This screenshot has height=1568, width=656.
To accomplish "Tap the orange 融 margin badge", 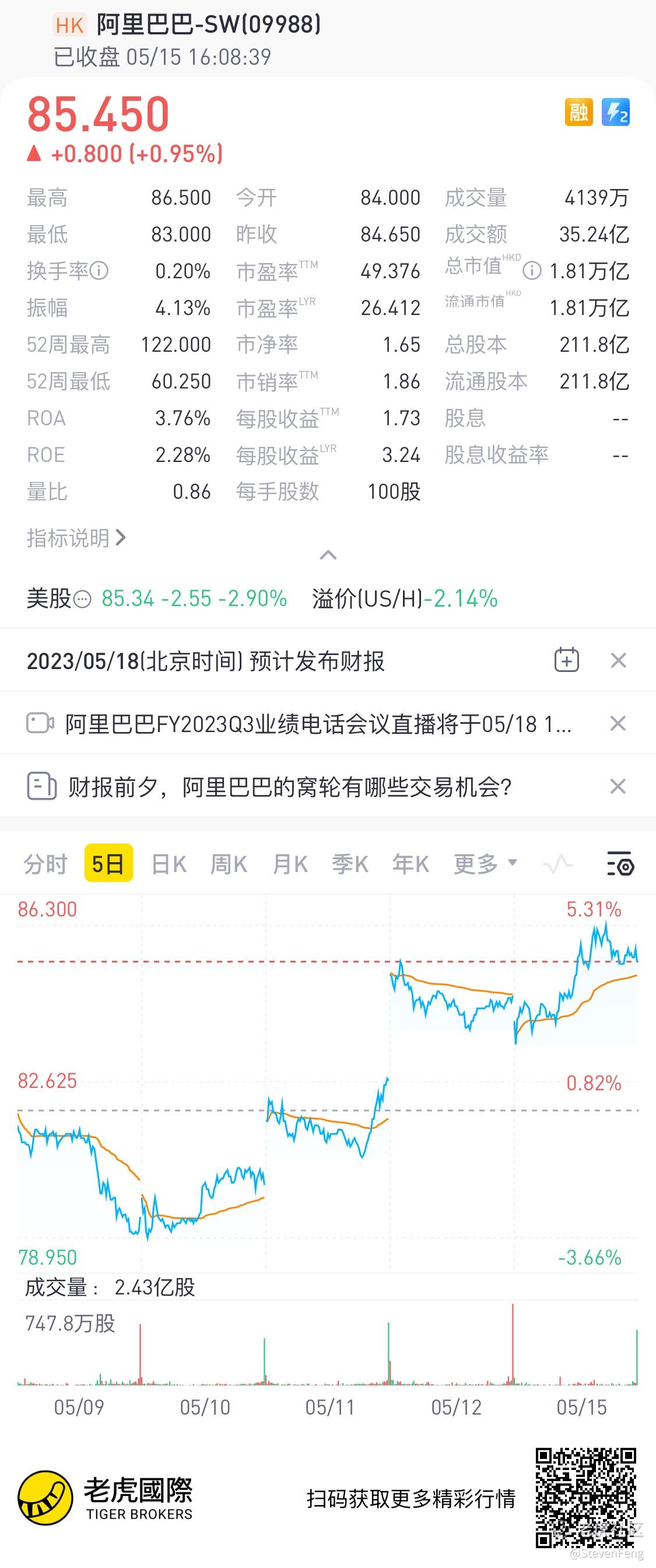I will (578, 112).
